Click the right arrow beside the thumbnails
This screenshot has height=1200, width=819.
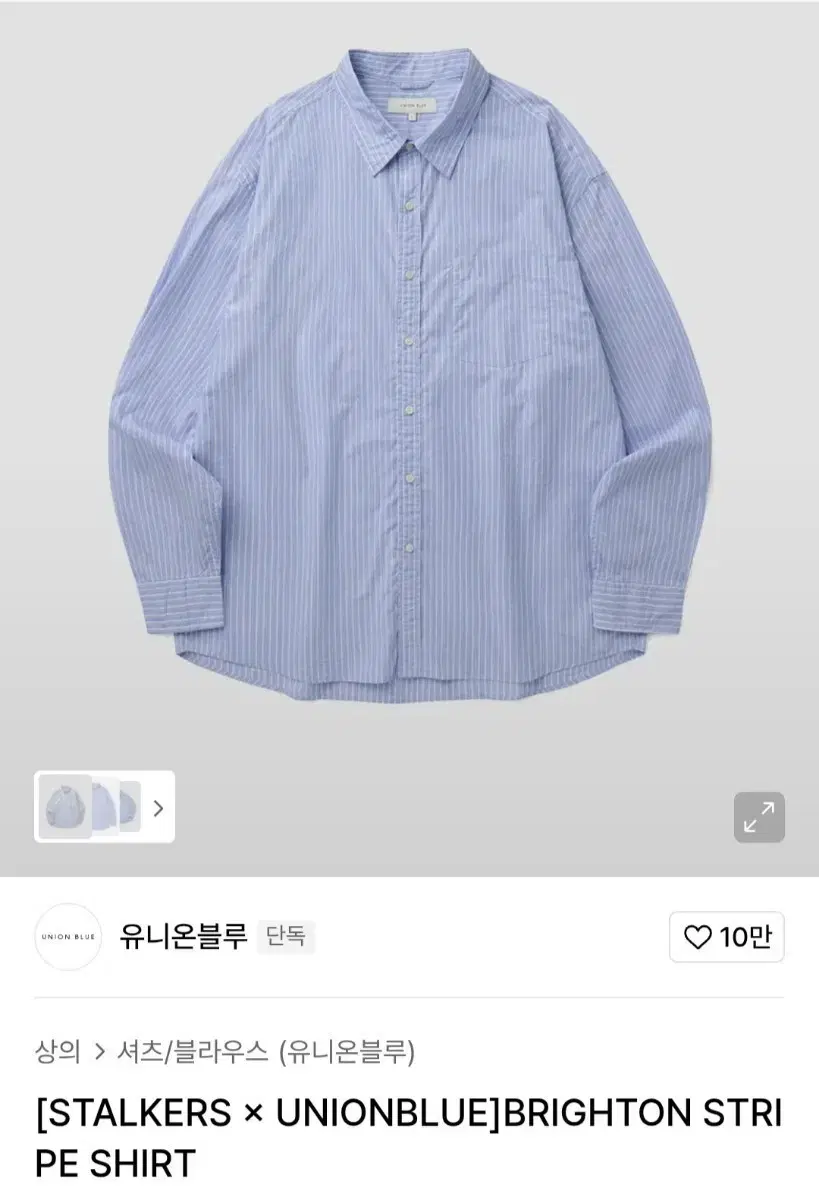[x=158, y=808]
